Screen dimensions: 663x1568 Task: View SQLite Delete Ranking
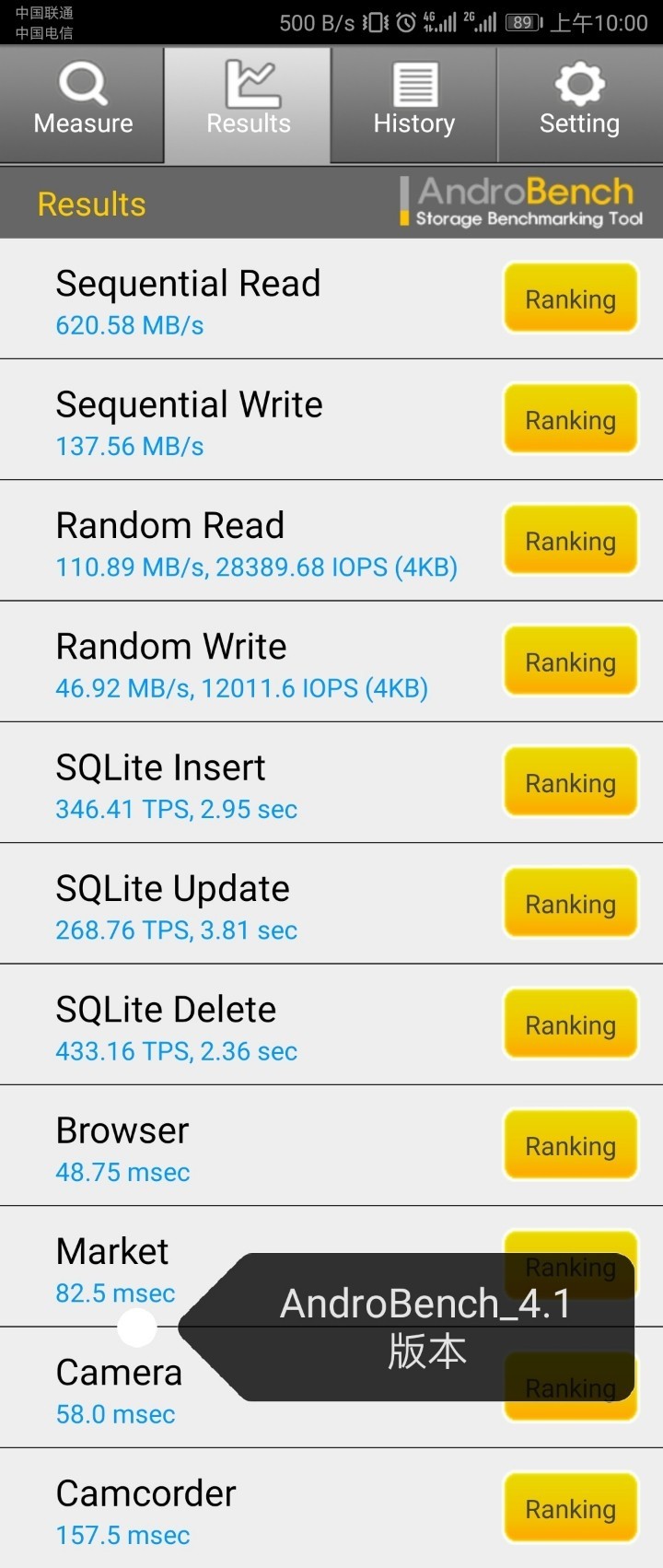570,1024
